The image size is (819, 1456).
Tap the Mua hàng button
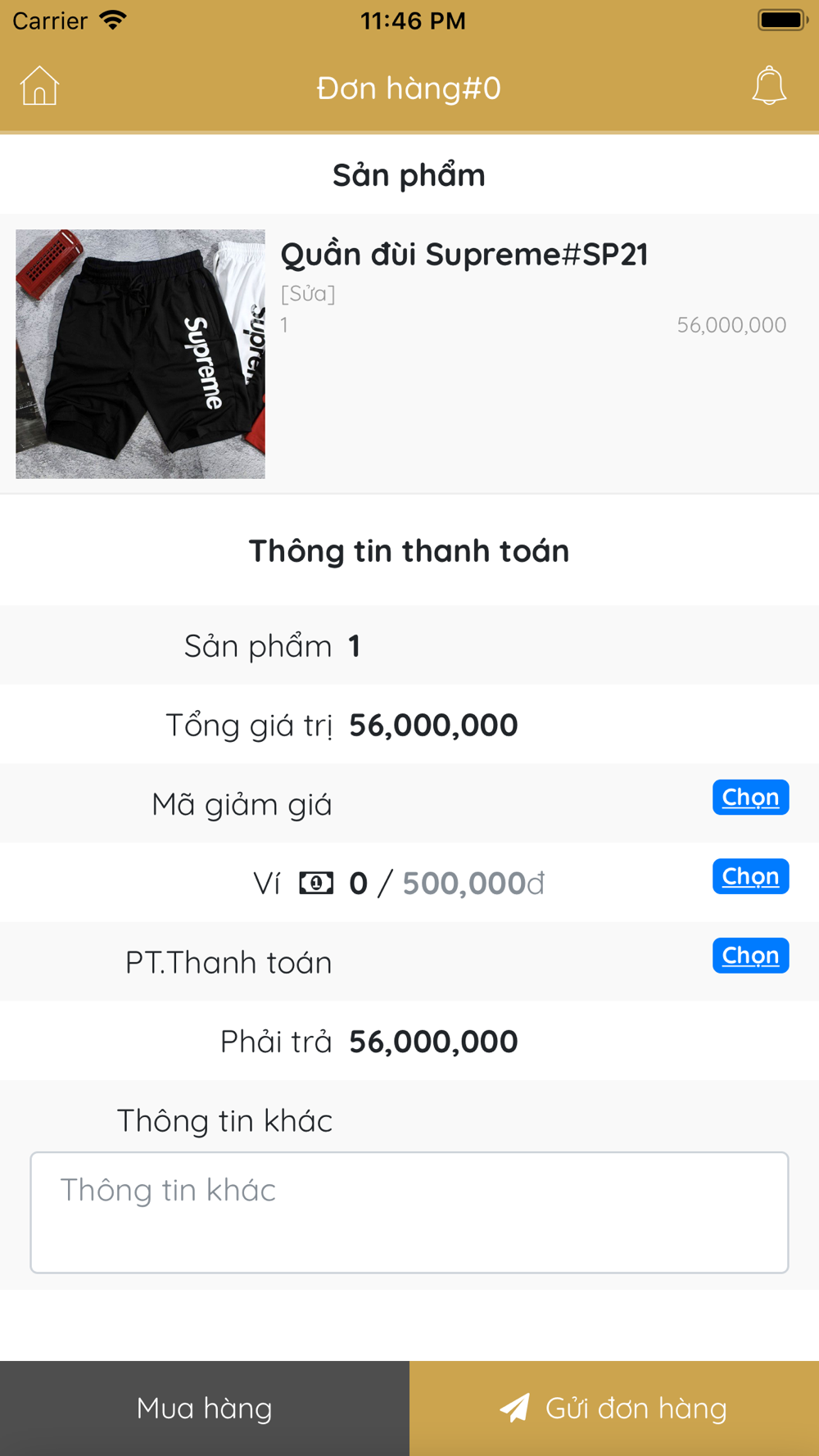205,1409
